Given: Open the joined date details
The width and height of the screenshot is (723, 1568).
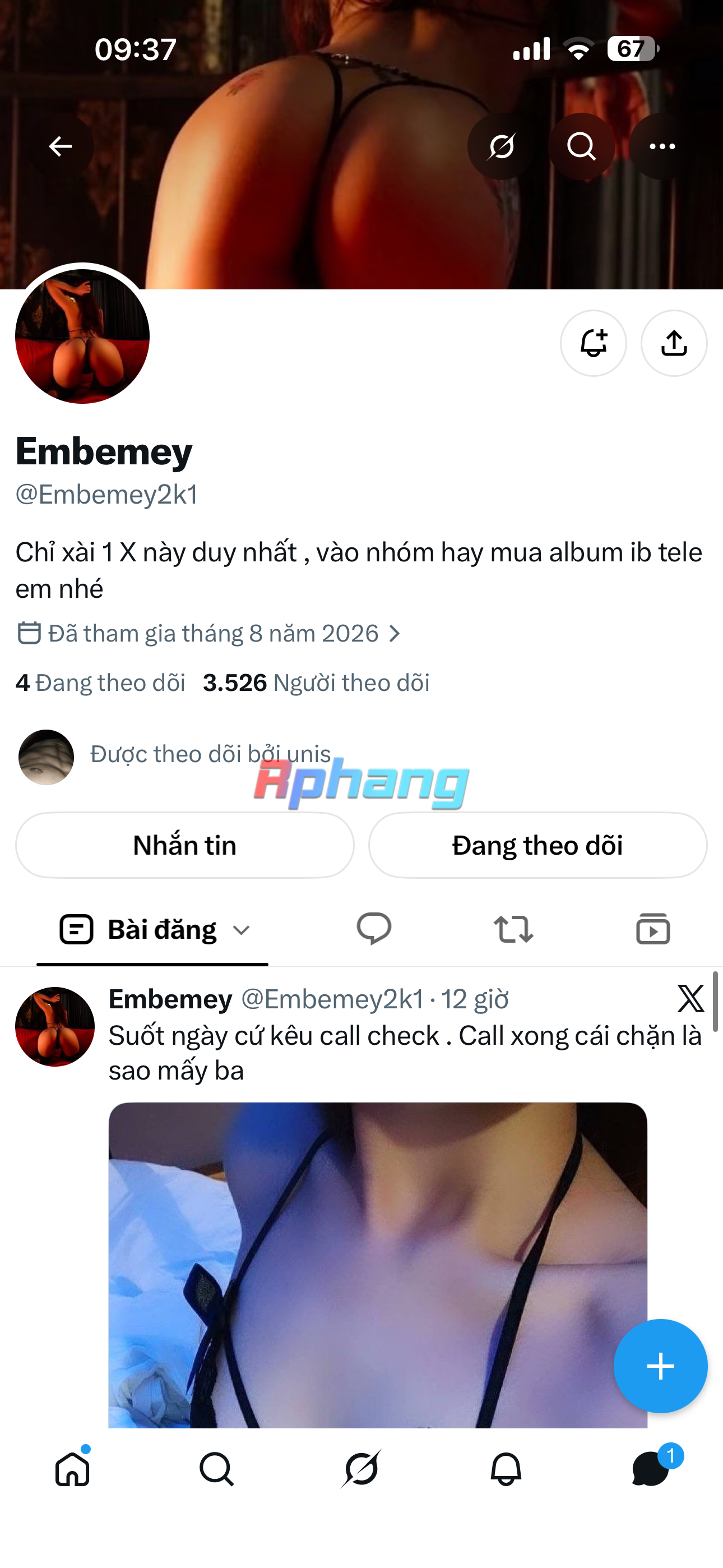Looking at the screenshot, I should click(210, 633).
